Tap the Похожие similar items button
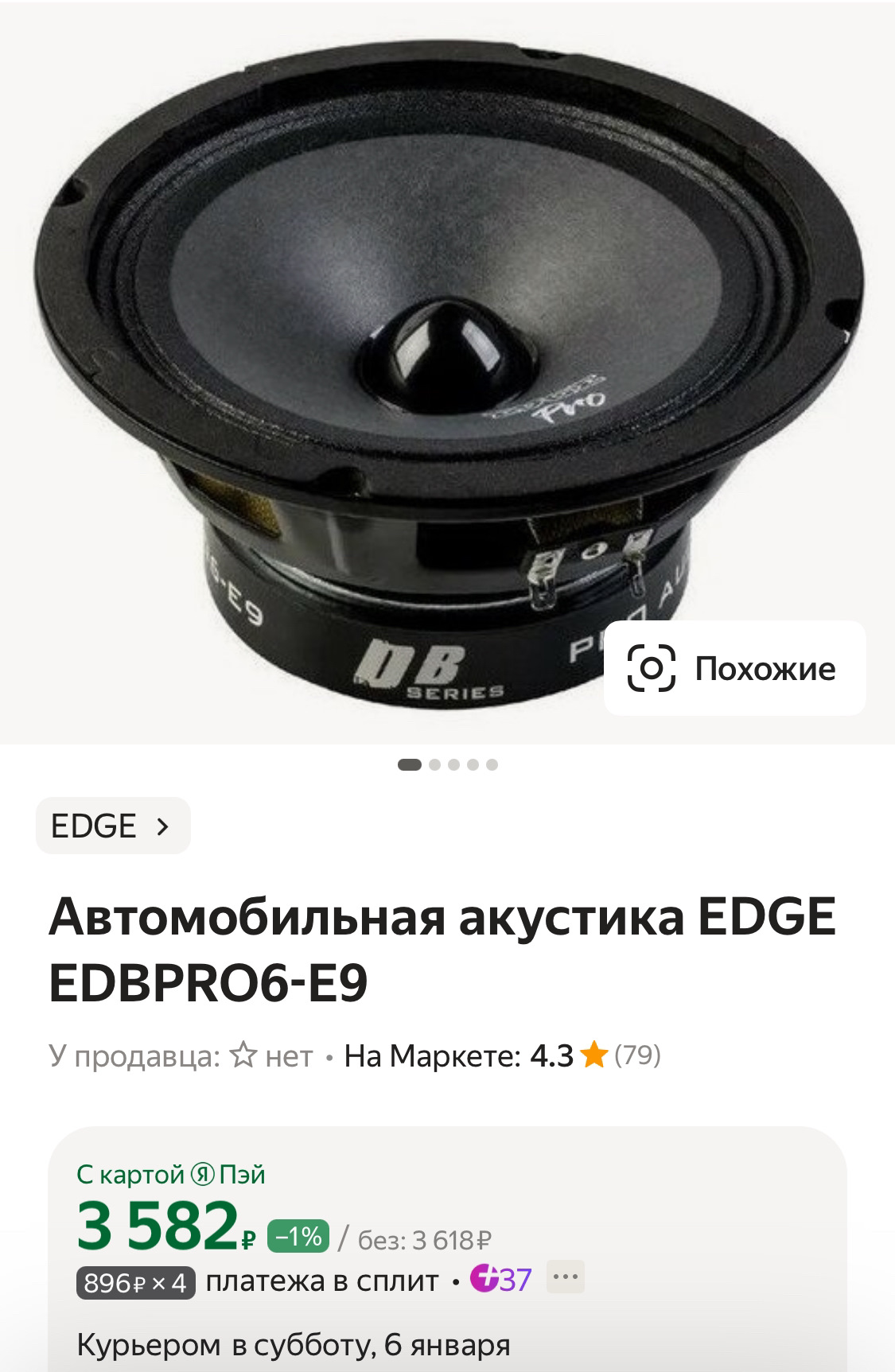The width and height of the screenshot is (895, 1372). tap(734, 668)
